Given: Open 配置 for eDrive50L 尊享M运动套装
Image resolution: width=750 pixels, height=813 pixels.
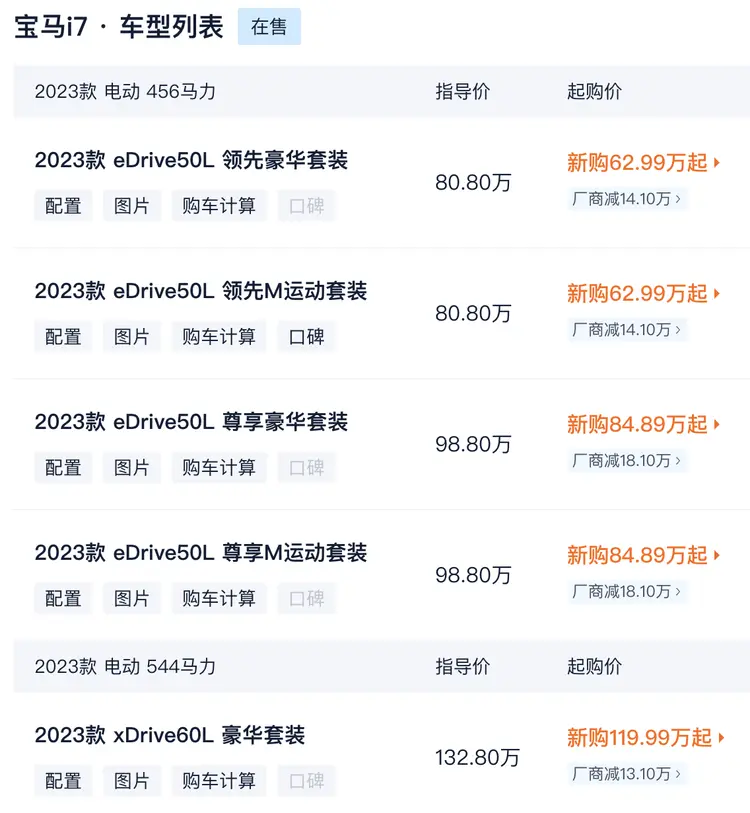Looking at the screenshot, I should click(63, 599).
